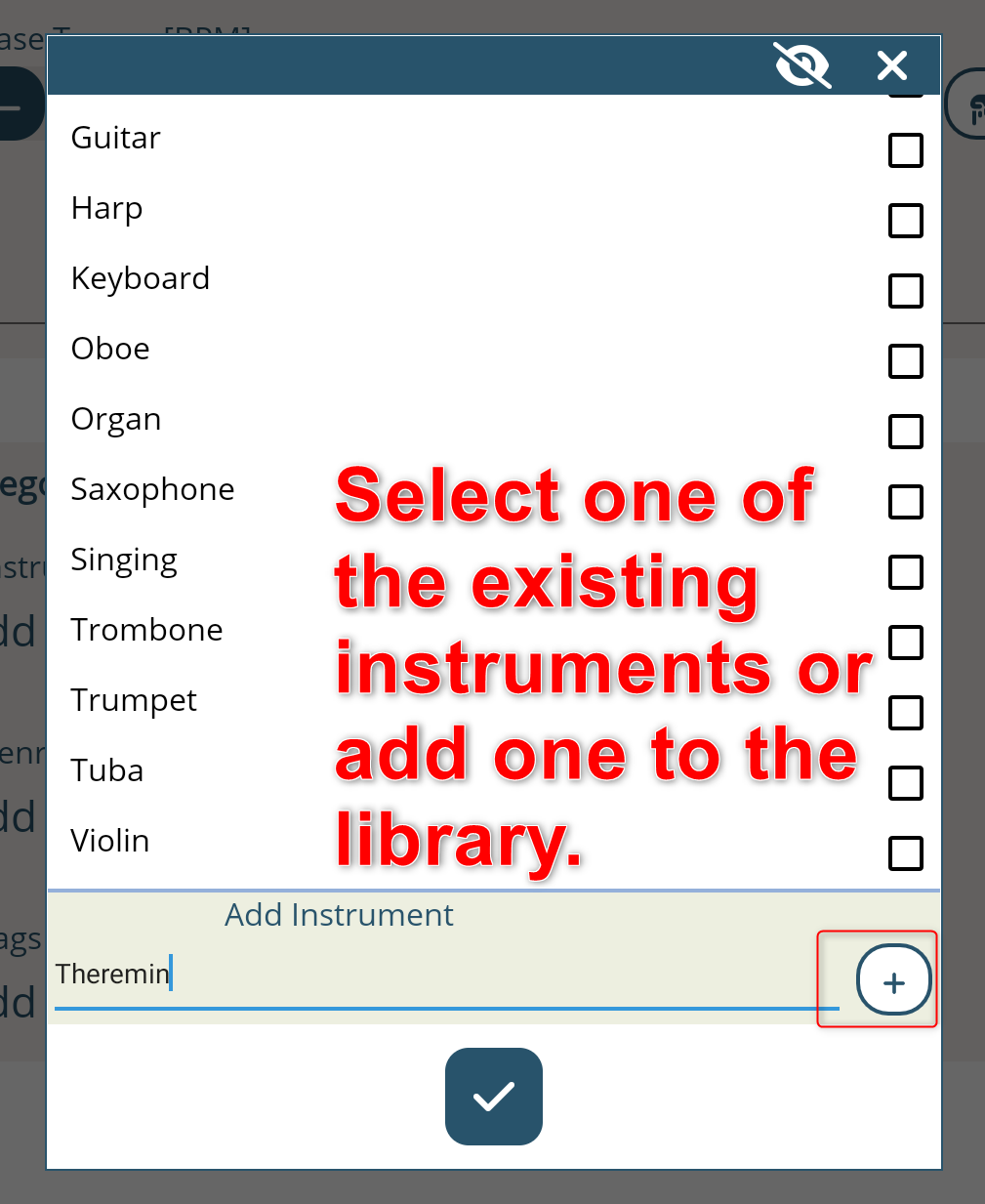Check the Tuba checkbox
Screen dimensions: 985x1204
(x=905, y=782)
